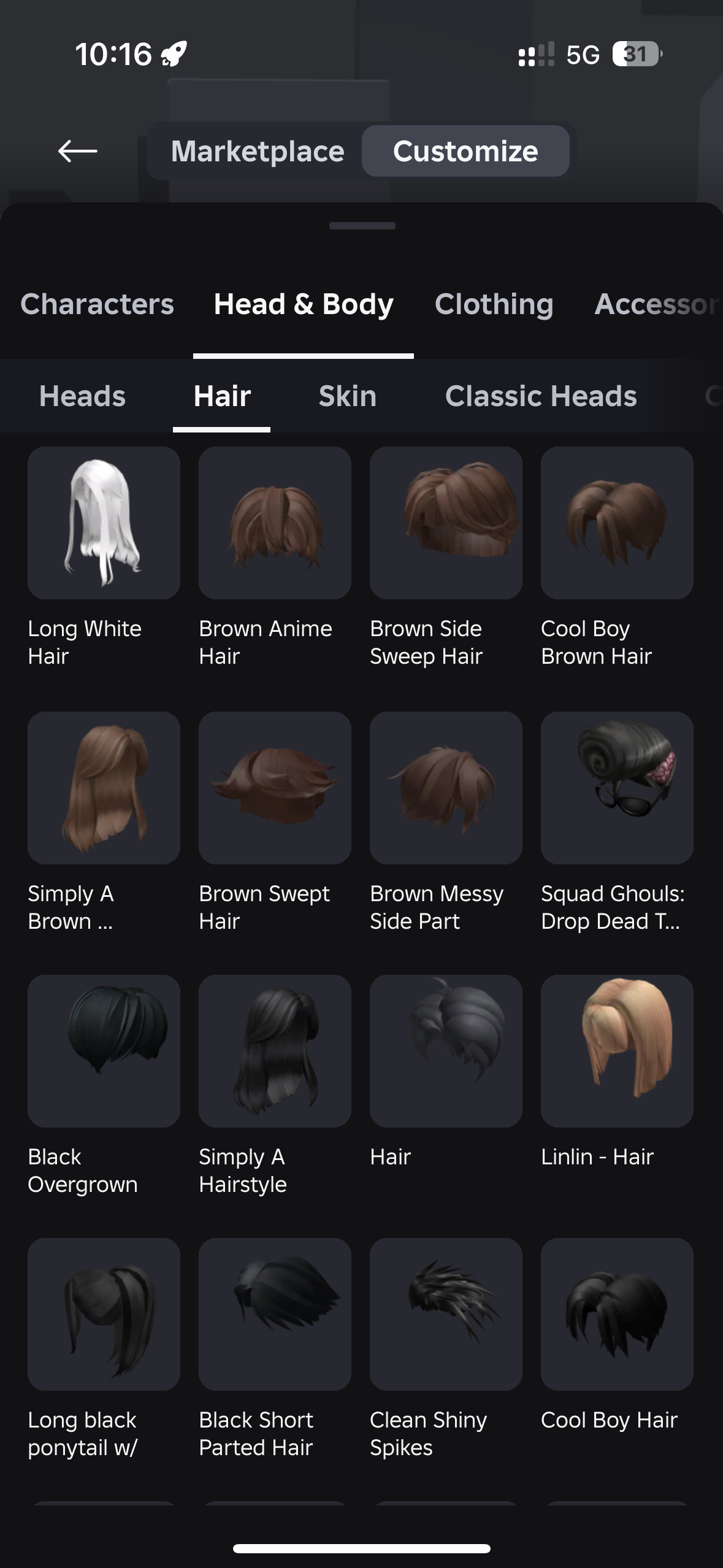This screenshot has width=723, height=1568.
Task: Pick the Long black ponytail hair
Action: [104, 1314]
